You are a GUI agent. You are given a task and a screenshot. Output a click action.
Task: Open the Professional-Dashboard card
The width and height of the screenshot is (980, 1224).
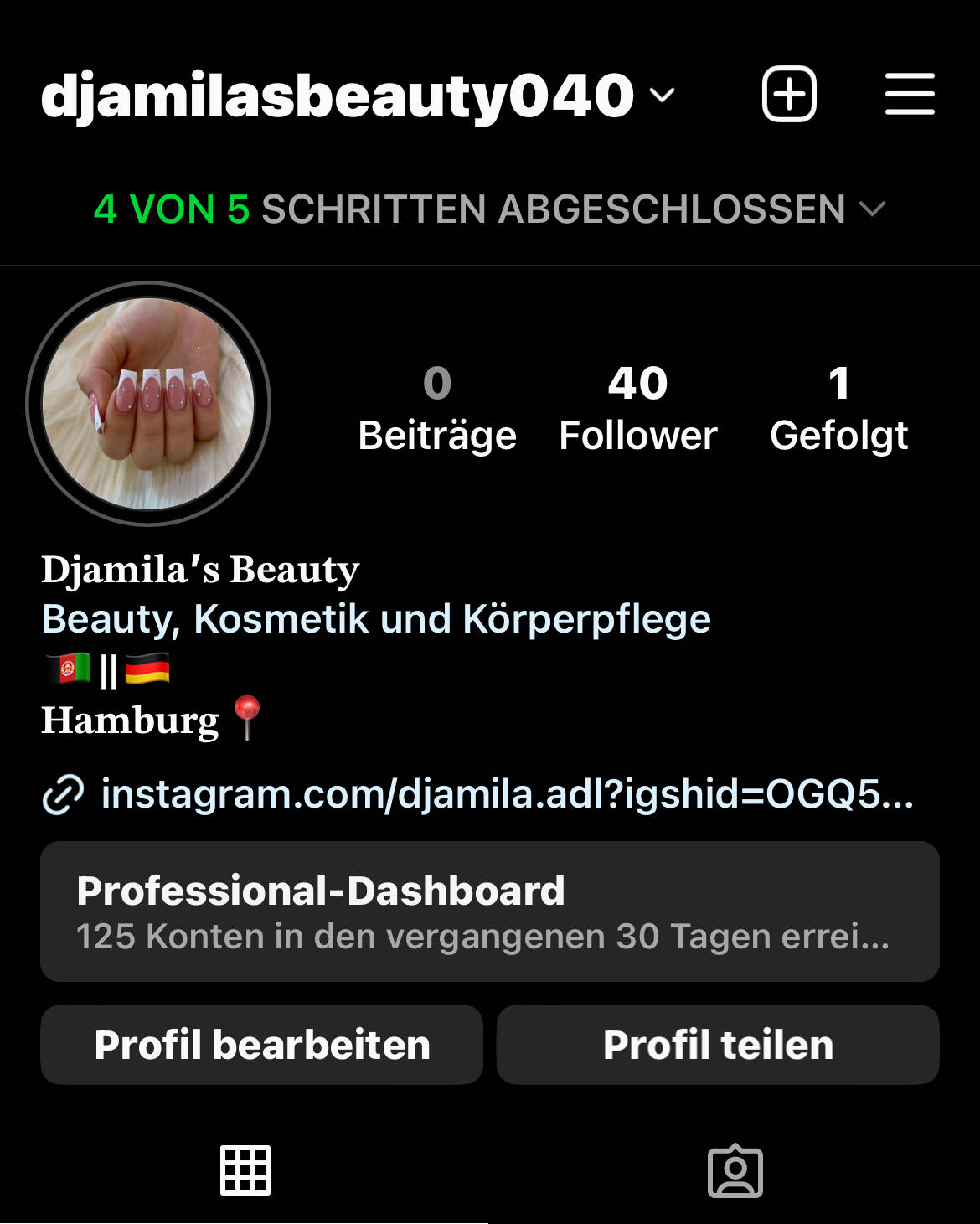pos(489,912)
